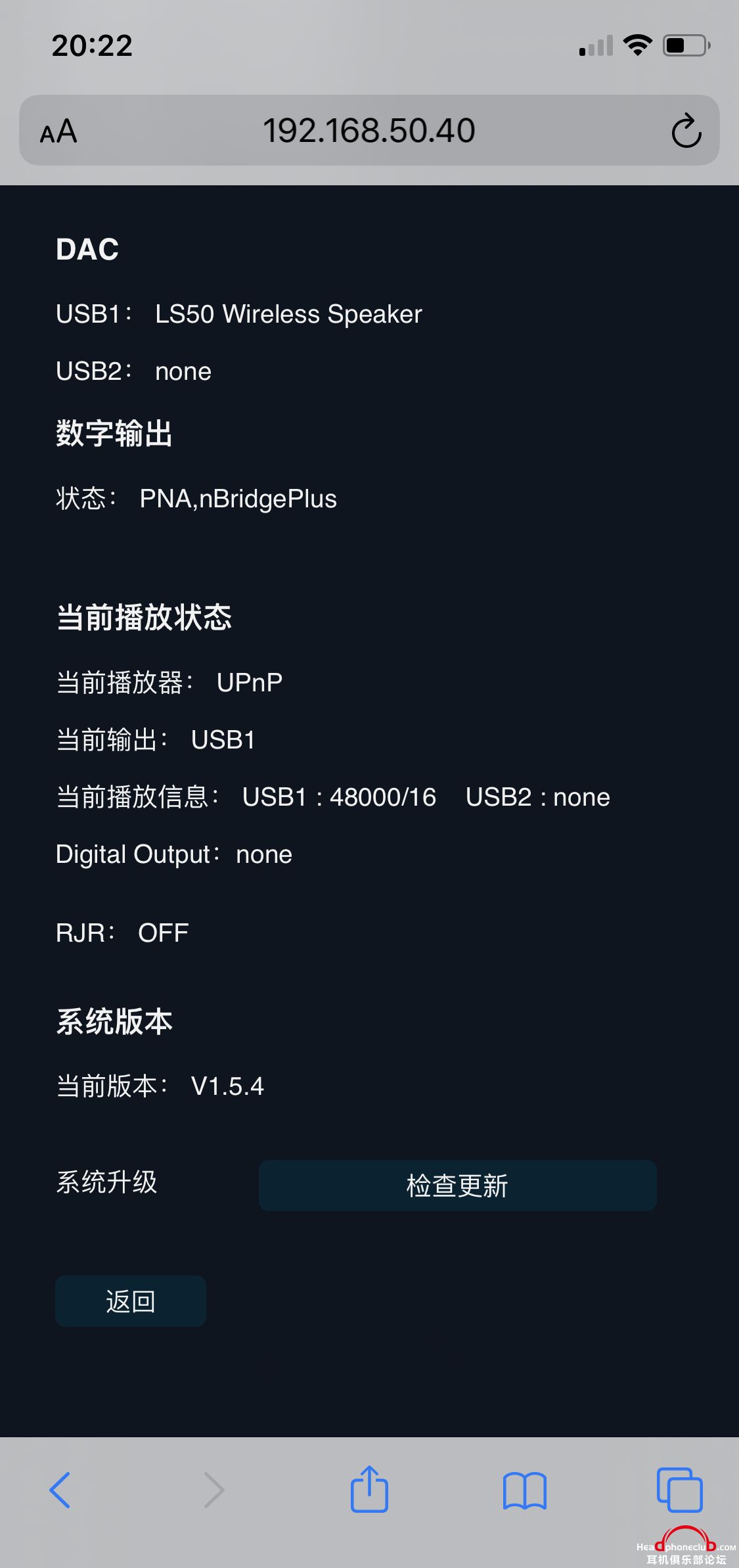739x1568 pixels.
Task: Open Safari bookmarks
Action: [524, 1490]
